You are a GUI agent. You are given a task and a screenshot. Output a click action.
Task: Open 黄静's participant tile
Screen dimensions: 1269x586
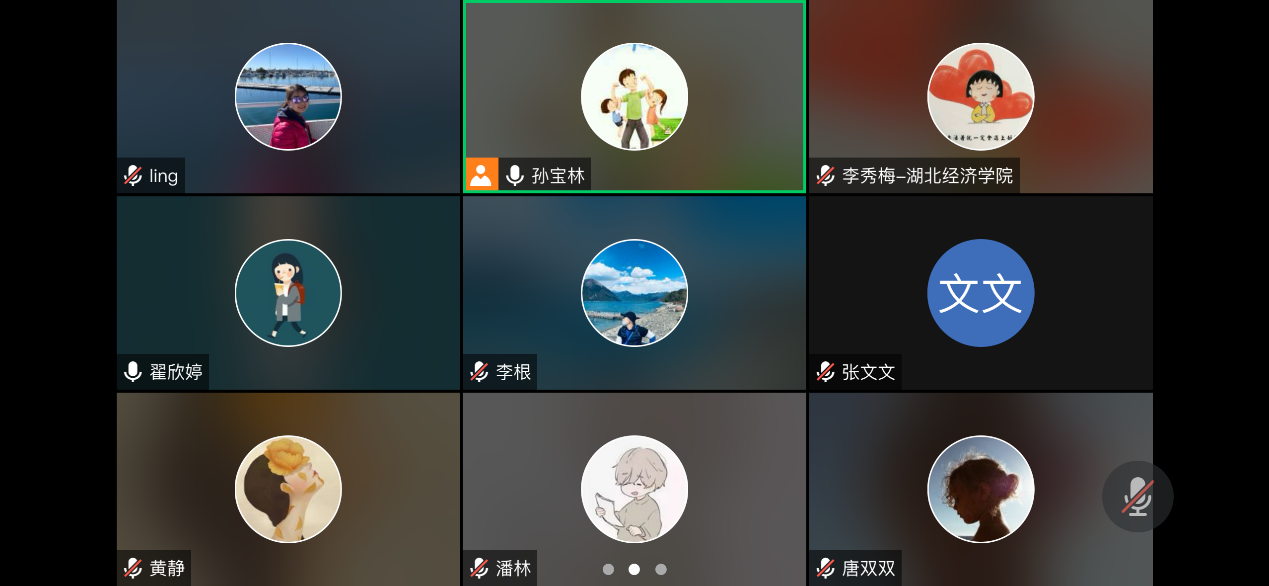(288, 489)
